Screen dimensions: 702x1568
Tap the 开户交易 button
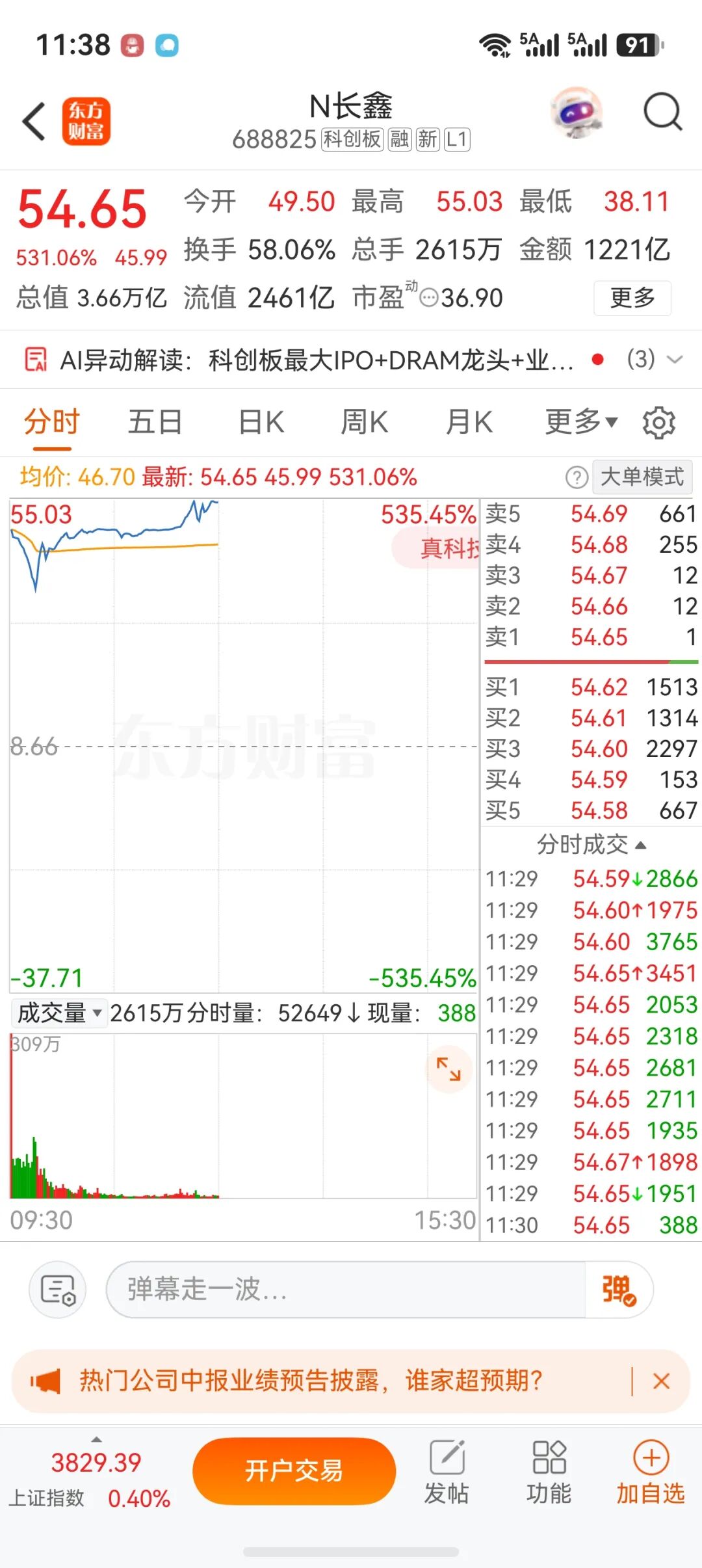click(294, 1470)
